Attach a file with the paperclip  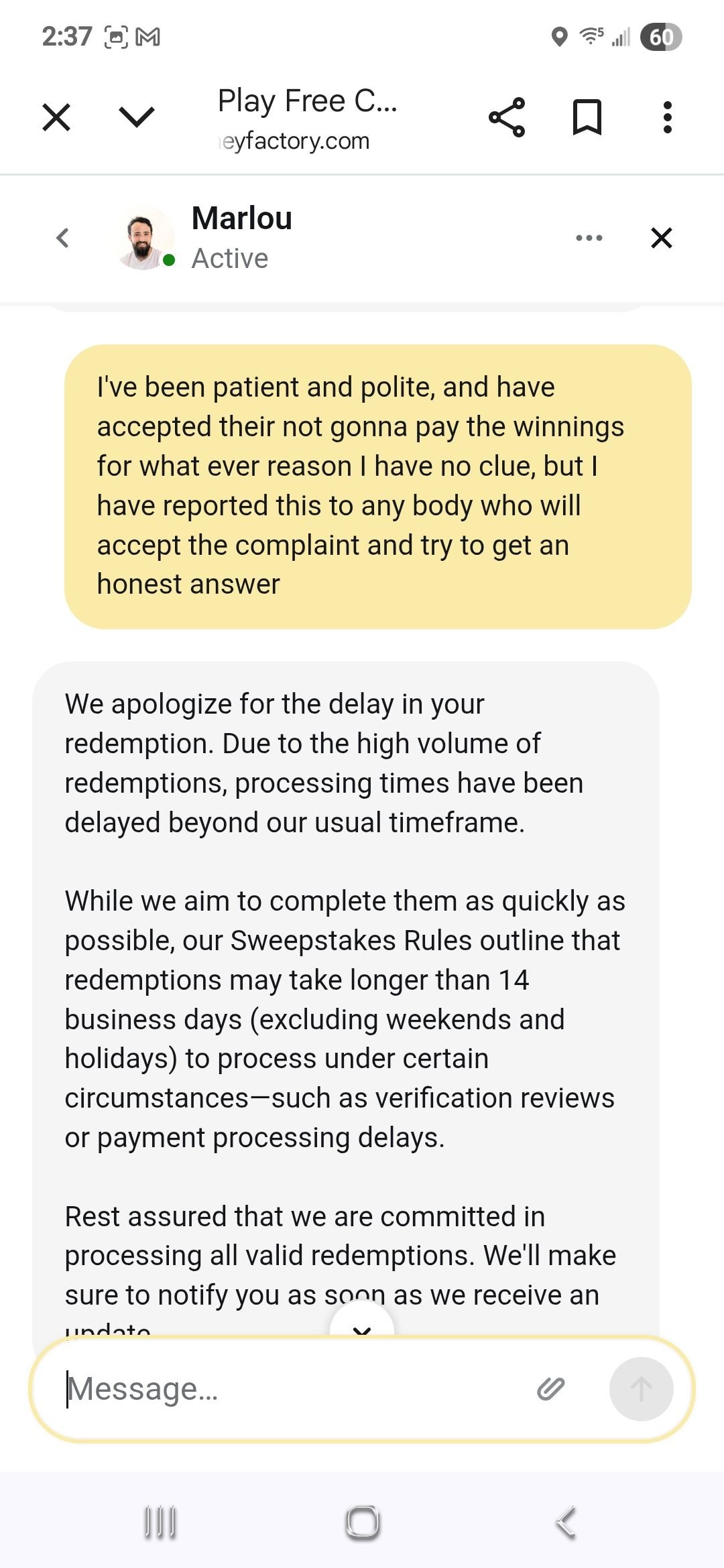pyautogui.click(x=551, y=1389)
